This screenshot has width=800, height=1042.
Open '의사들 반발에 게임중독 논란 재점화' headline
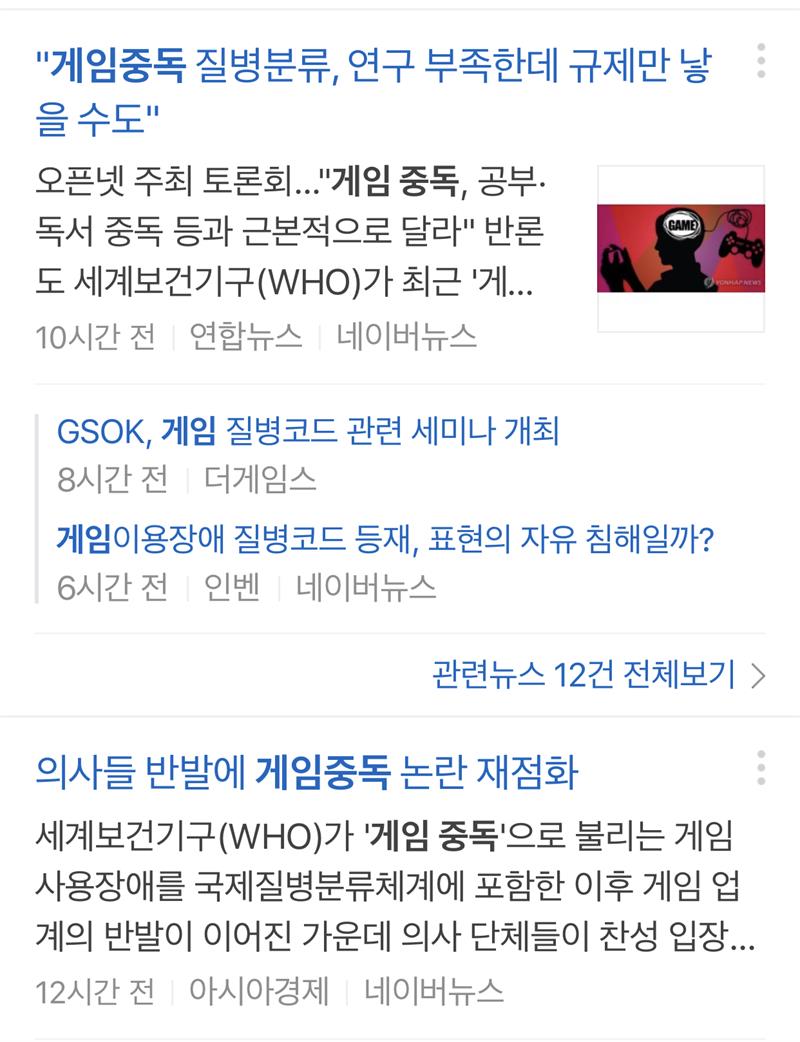pos(306,772)
